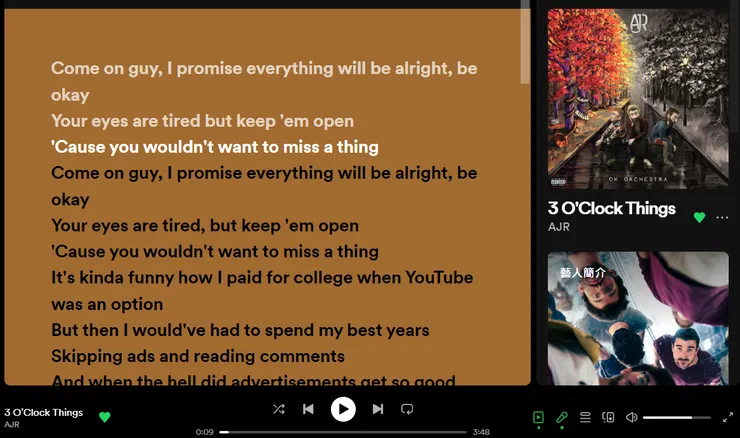740x438 pixels.
Task: Open the play queue
Action: [x=586, y=417]
